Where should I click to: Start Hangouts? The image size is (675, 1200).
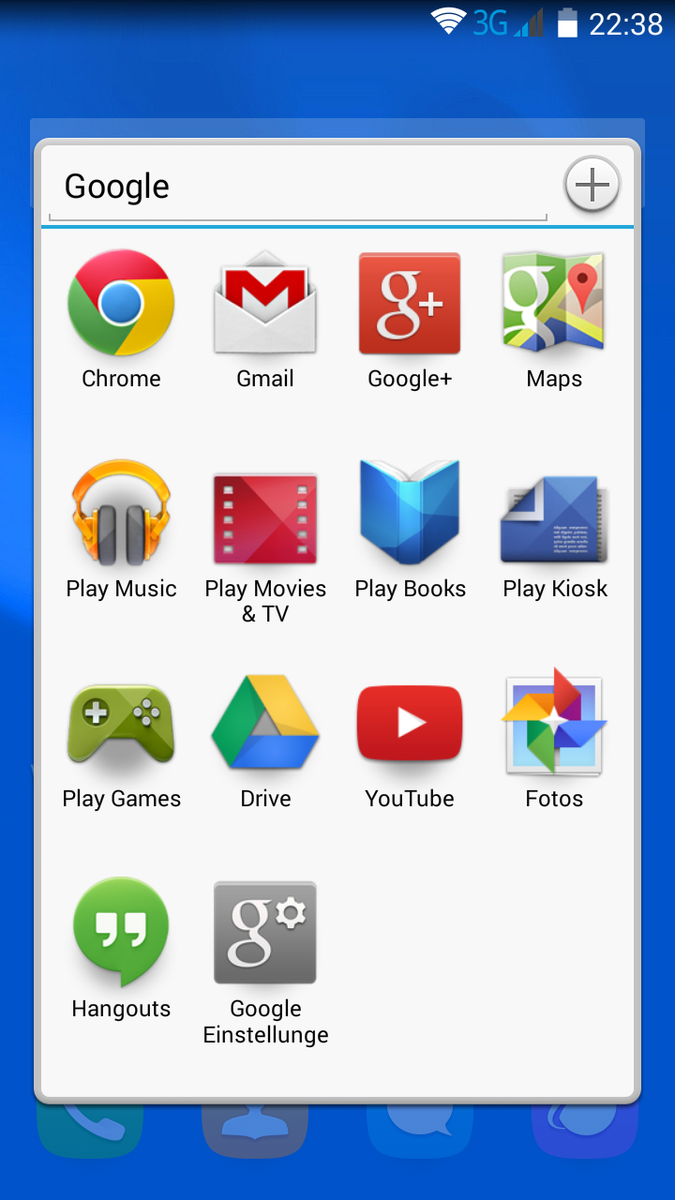pos(121,950)
